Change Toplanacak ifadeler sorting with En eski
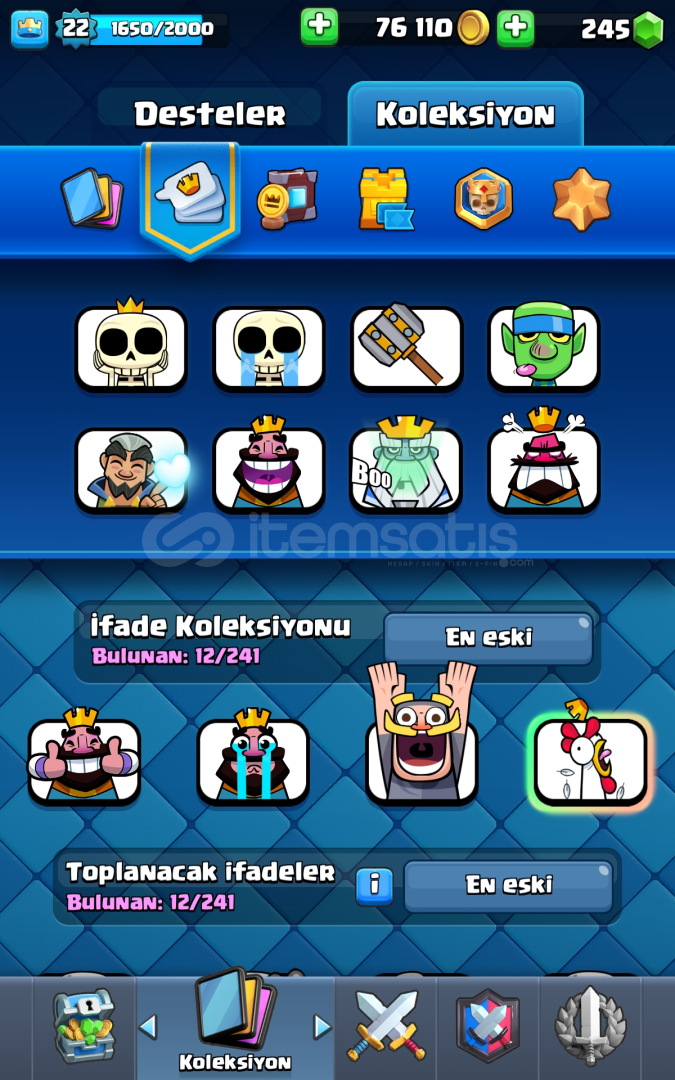 click(508, 885)
